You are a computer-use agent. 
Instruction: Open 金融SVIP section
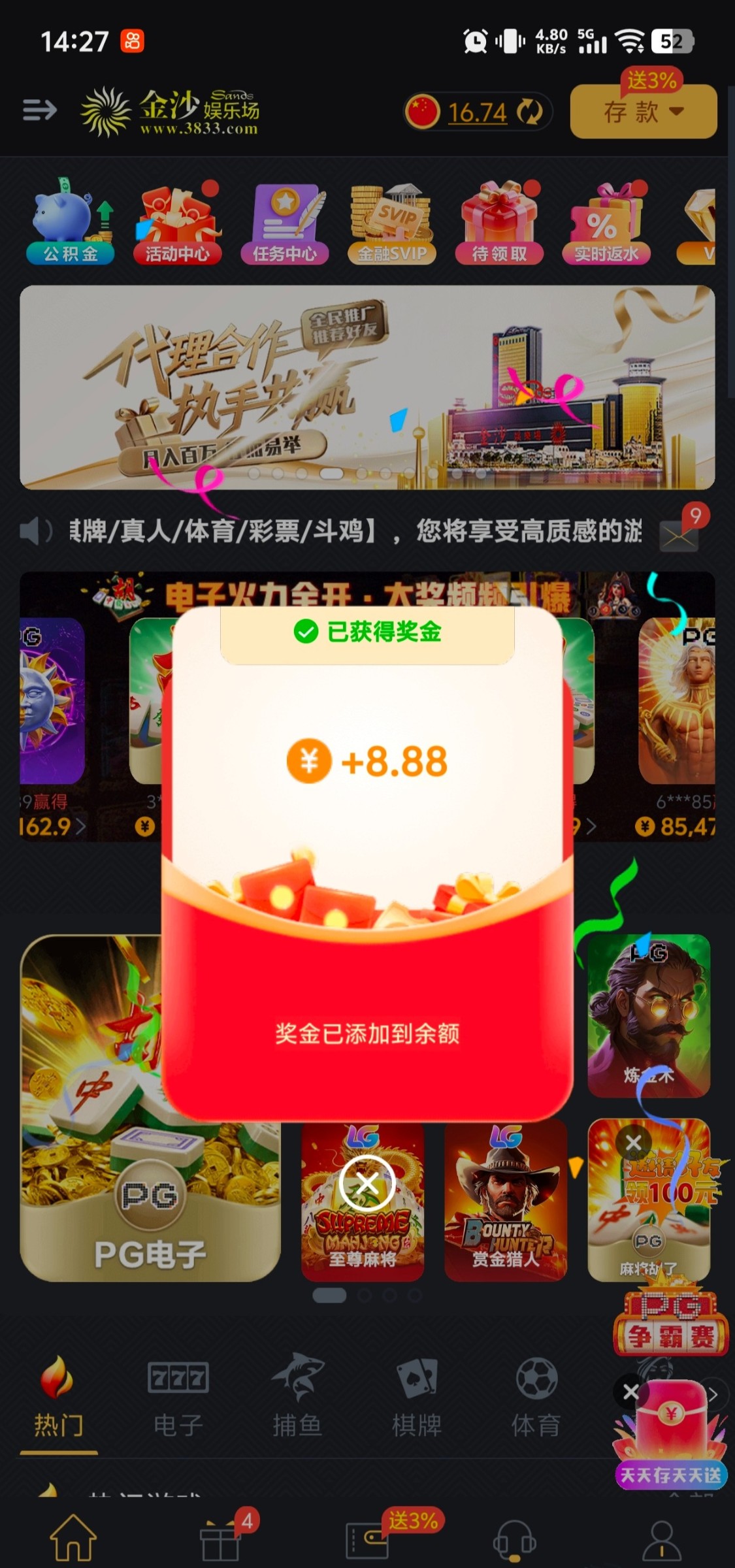point(392,223)
